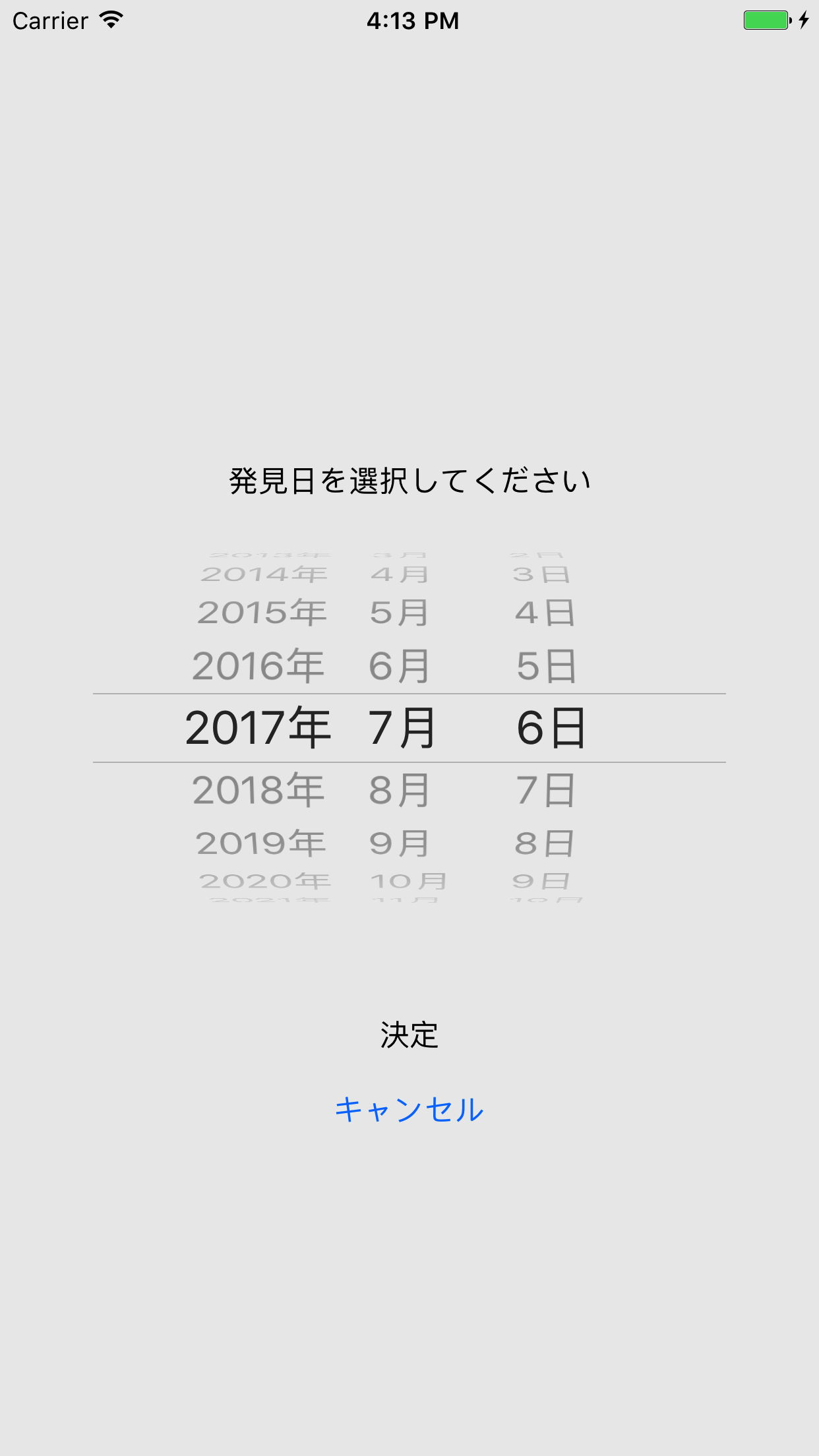
Task: Select 2018年 in the year wheel
Action: click(x=258, y=789)
